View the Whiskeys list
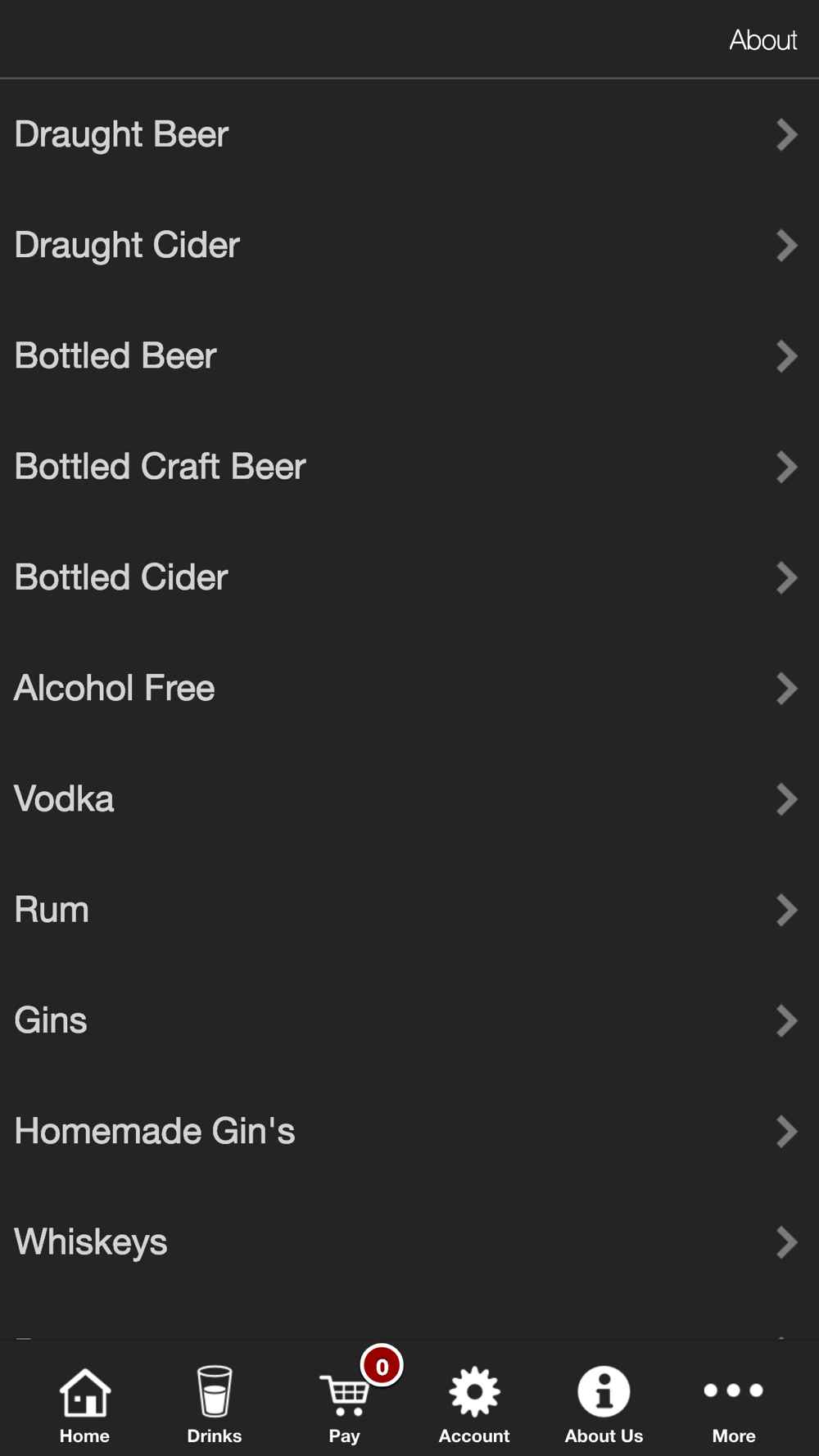 (x=409, y=1242)
